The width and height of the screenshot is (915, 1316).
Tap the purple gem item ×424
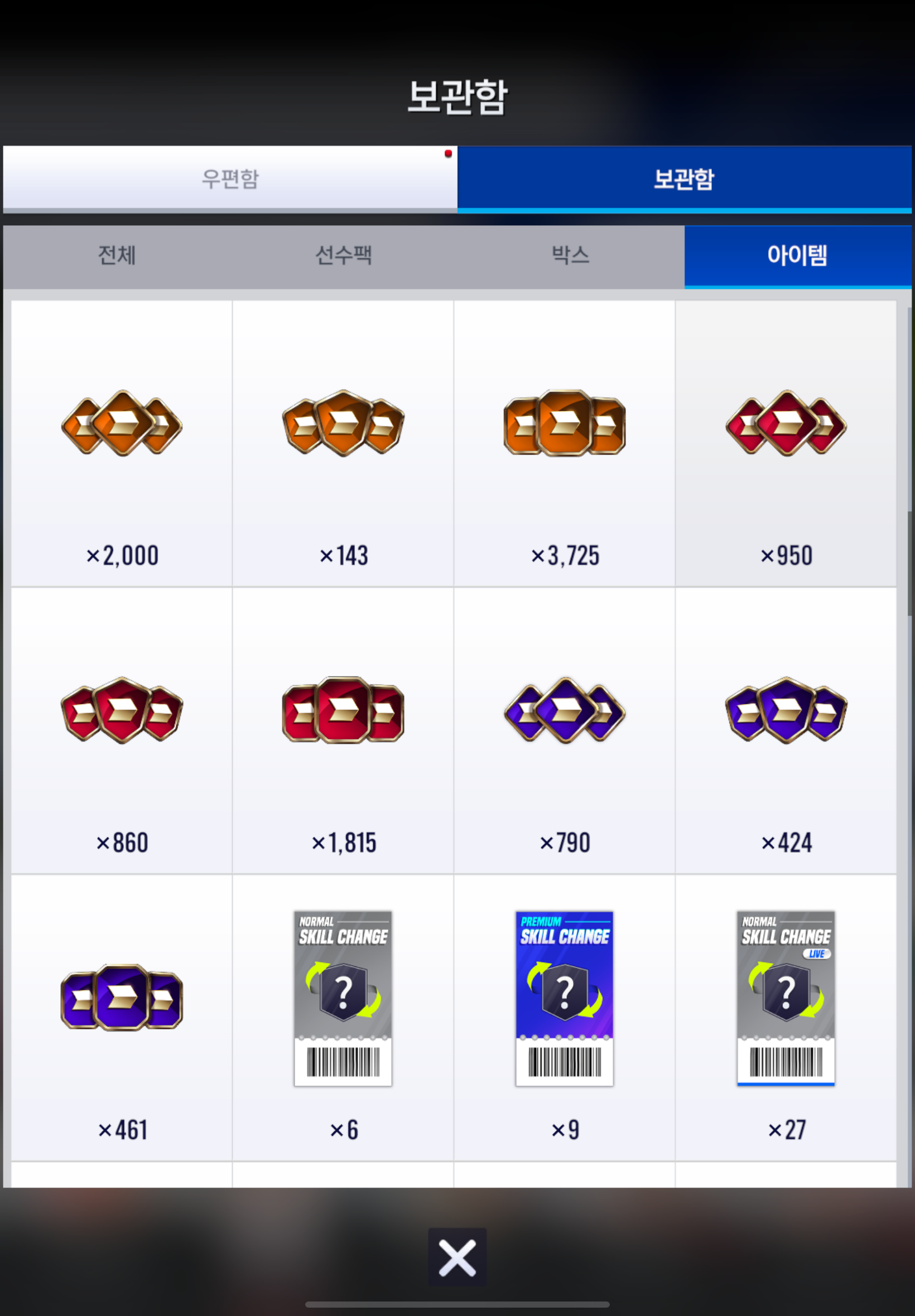click(x=786, y=730)
